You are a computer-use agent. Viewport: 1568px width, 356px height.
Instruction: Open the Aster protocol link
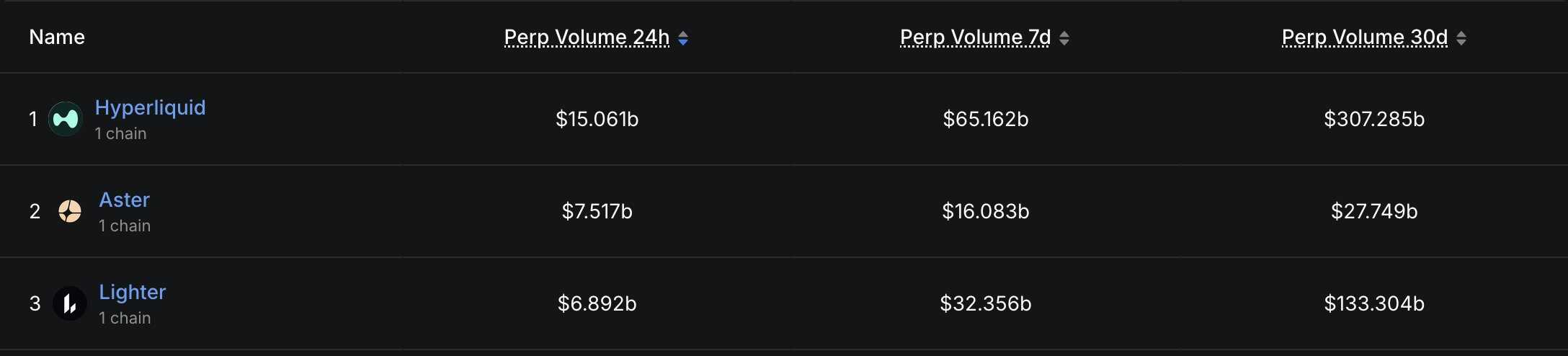coord(124,200)
